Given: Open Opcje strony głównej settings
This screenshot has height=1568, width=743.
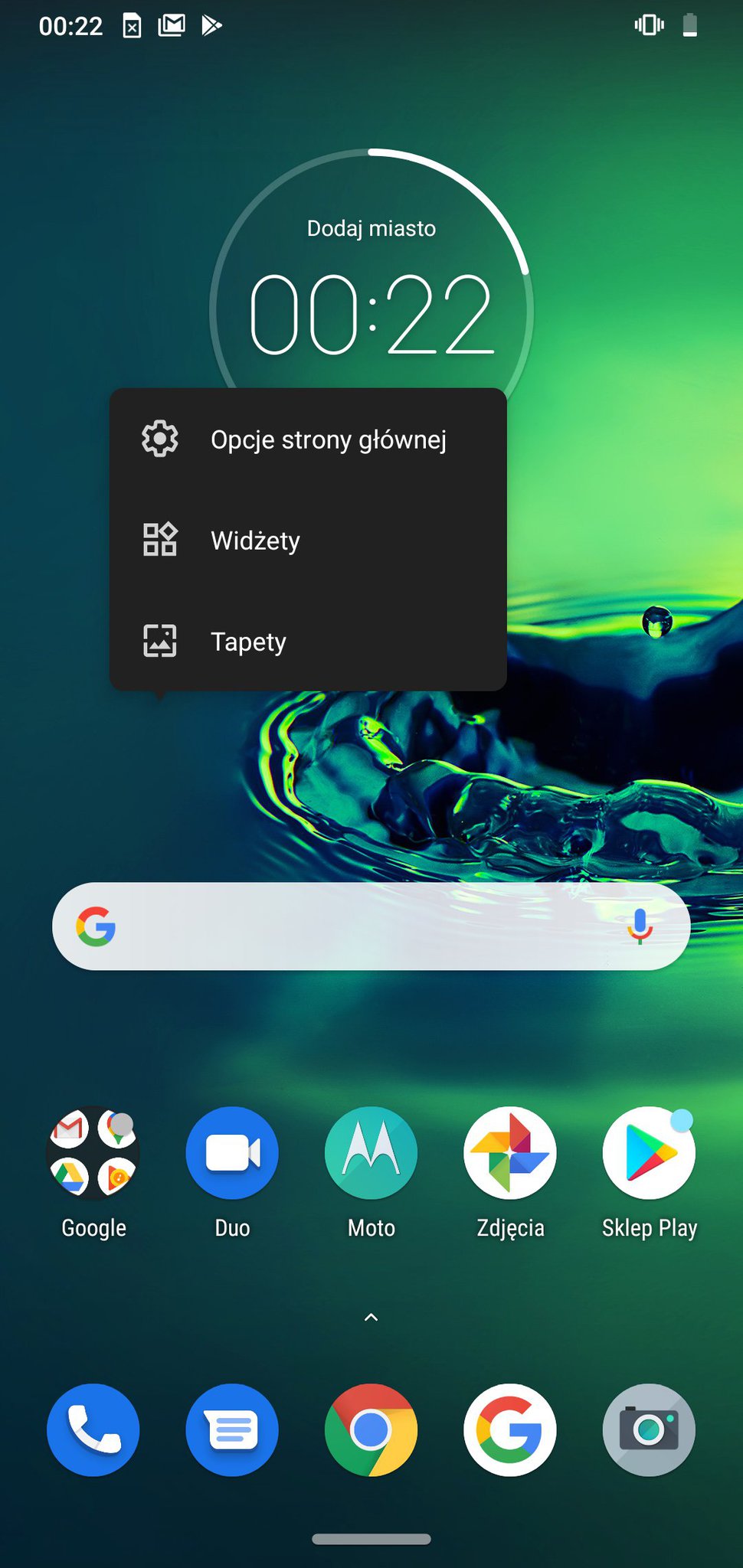Looking at the screenshot, I should 308,439.
